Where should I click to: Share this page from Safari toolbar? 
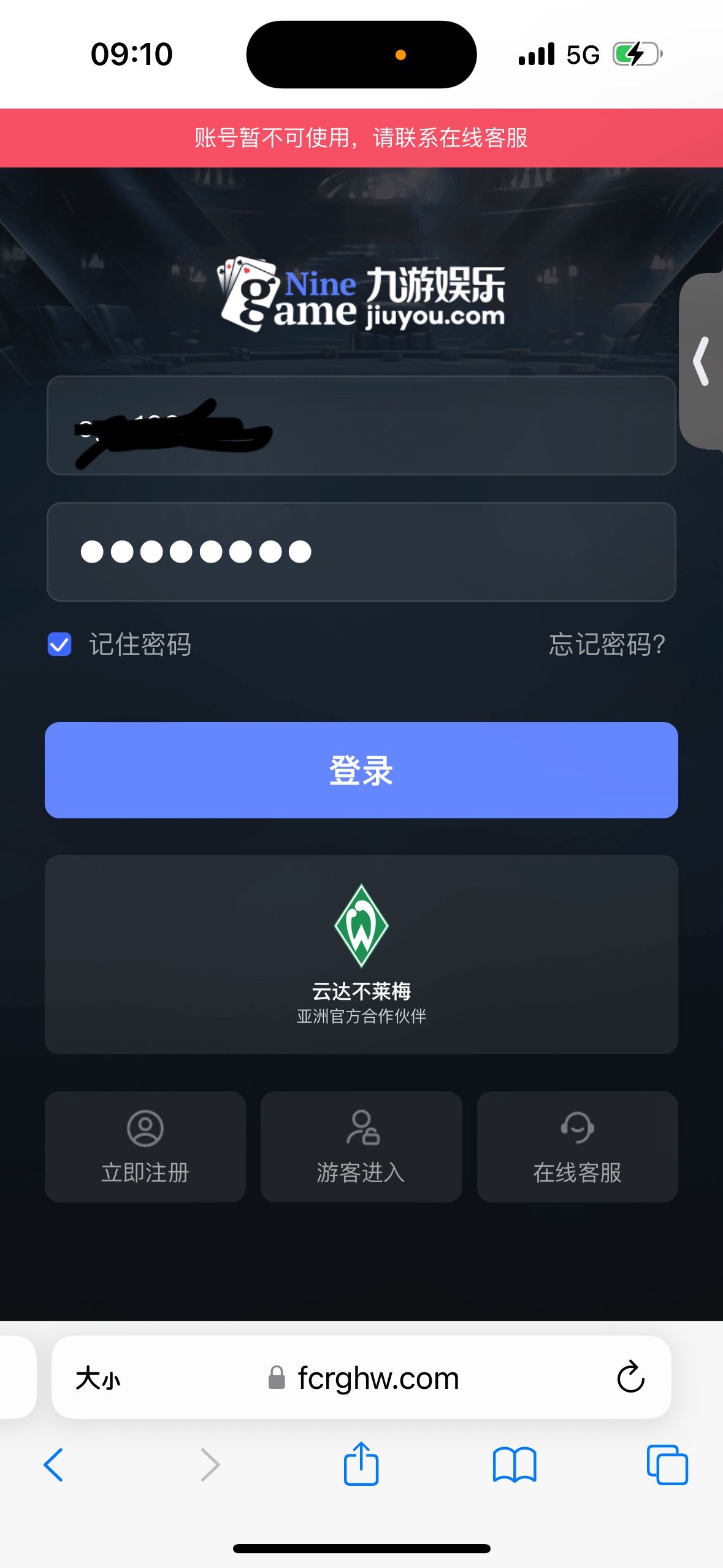[361, 1464]
